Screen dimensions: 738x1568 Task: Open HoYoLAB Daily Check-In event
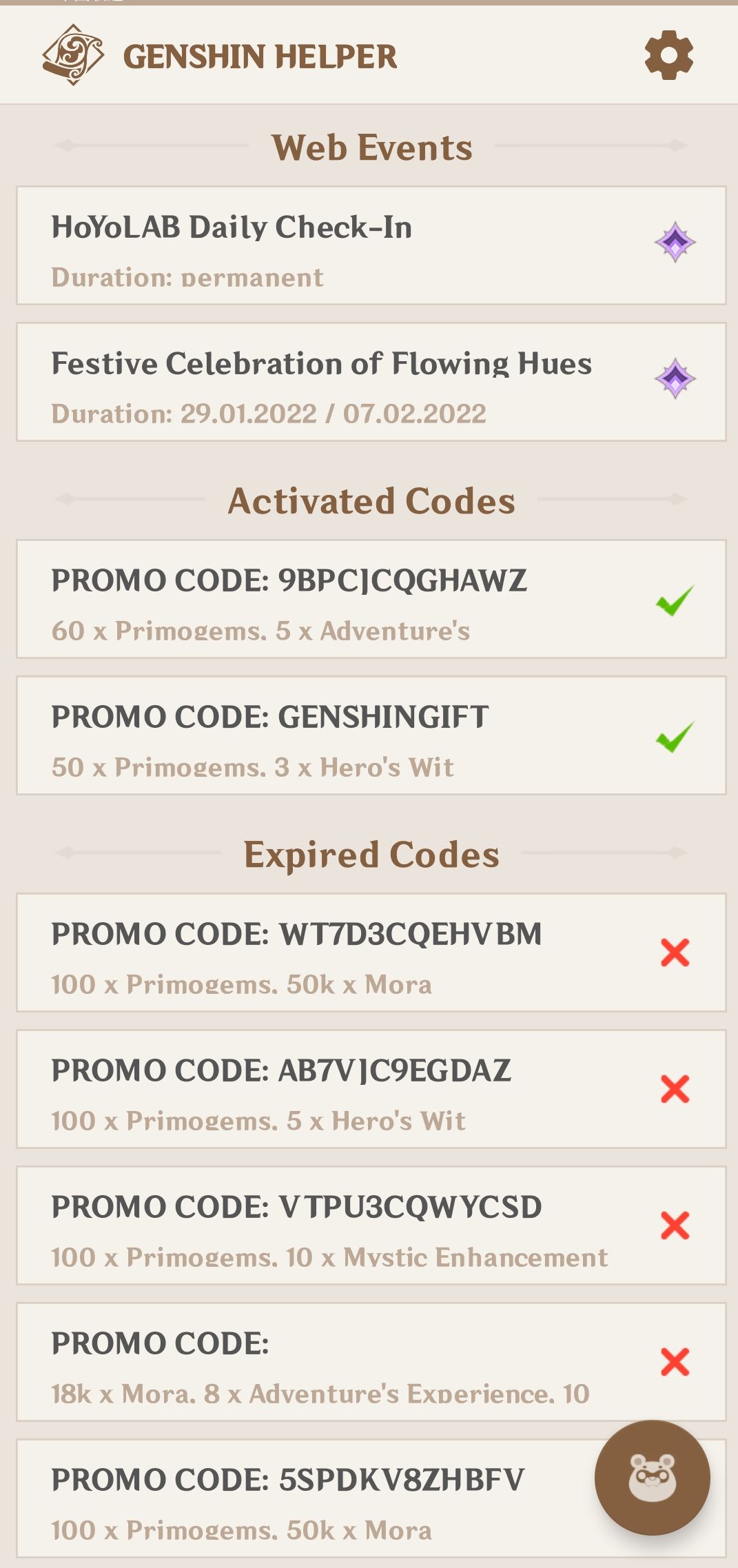(x=371, y=245)
